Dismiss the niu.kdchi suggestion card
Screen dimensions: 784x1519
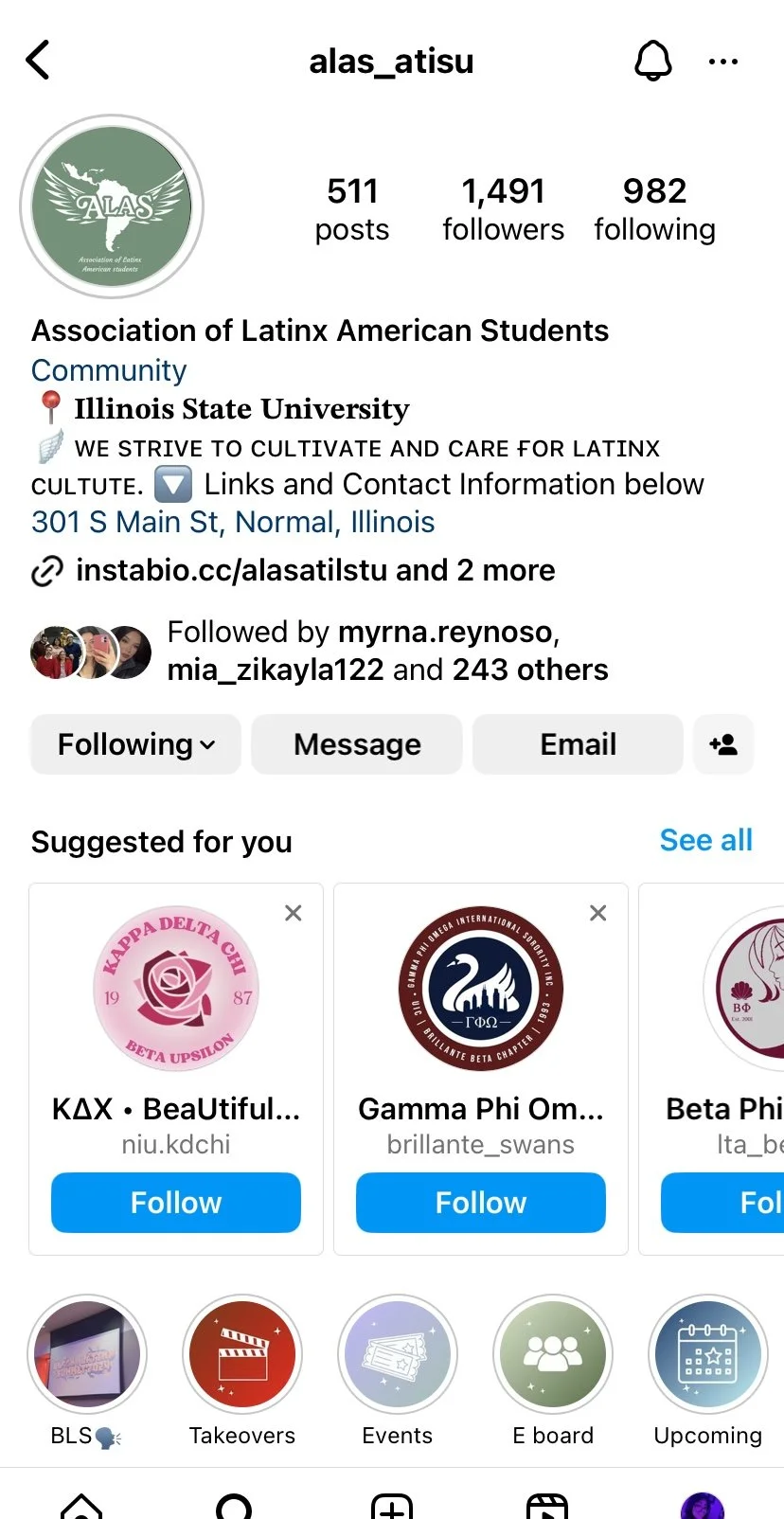pos(294,913)
